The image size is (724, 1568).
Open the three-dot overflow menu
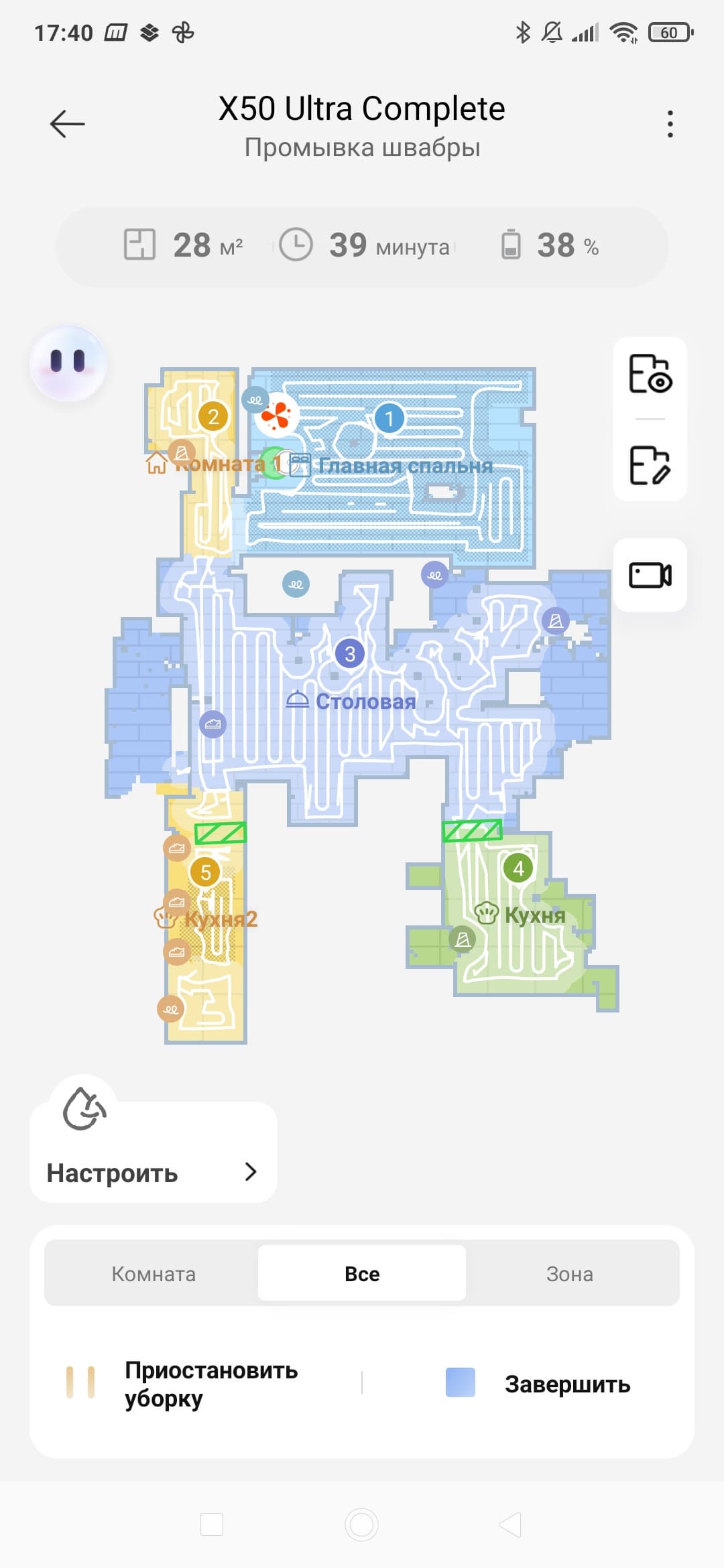(x=670, y=124)
